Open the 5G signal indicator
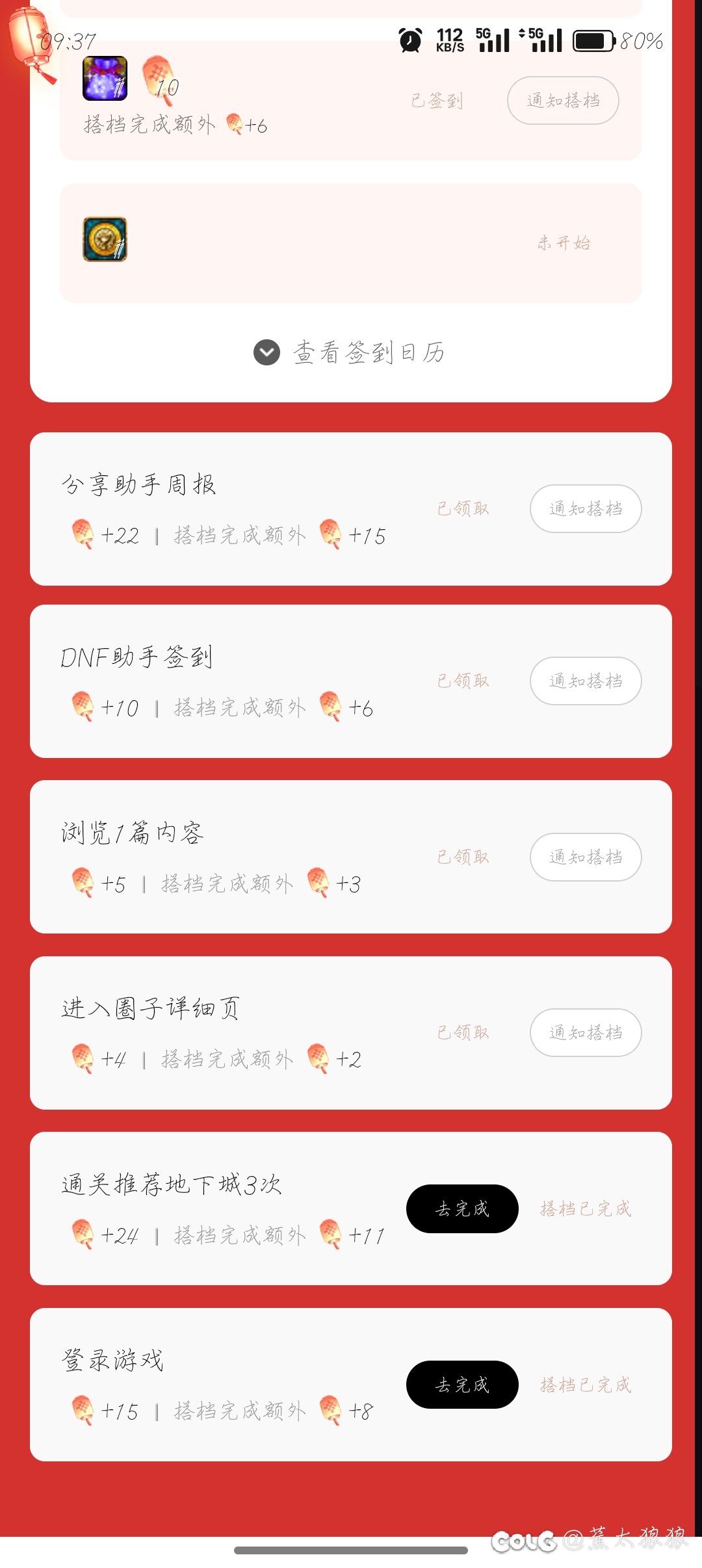 (x=492, y=40)
